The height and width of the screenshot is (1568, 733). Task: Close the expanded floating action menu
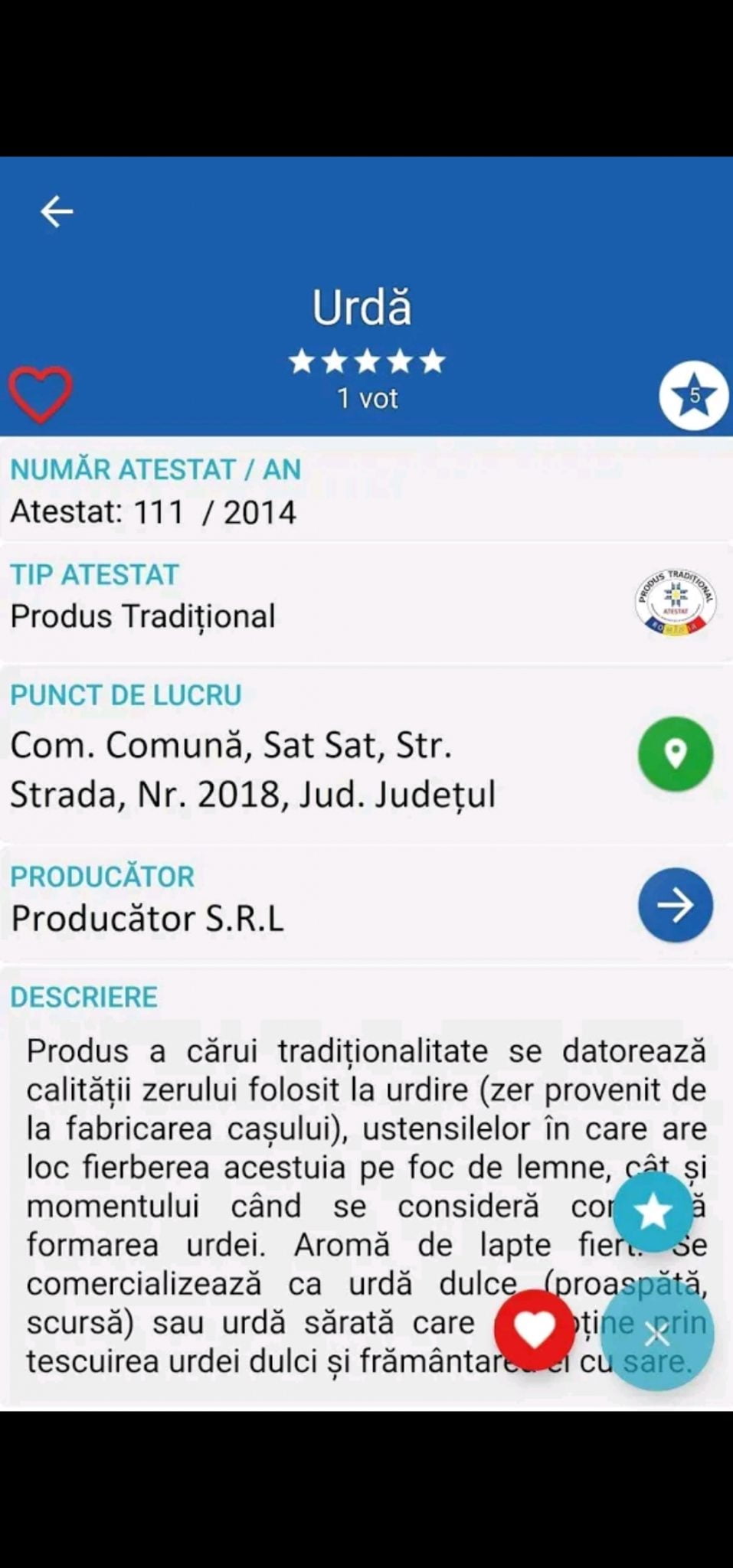click(x=657, y=1335)
